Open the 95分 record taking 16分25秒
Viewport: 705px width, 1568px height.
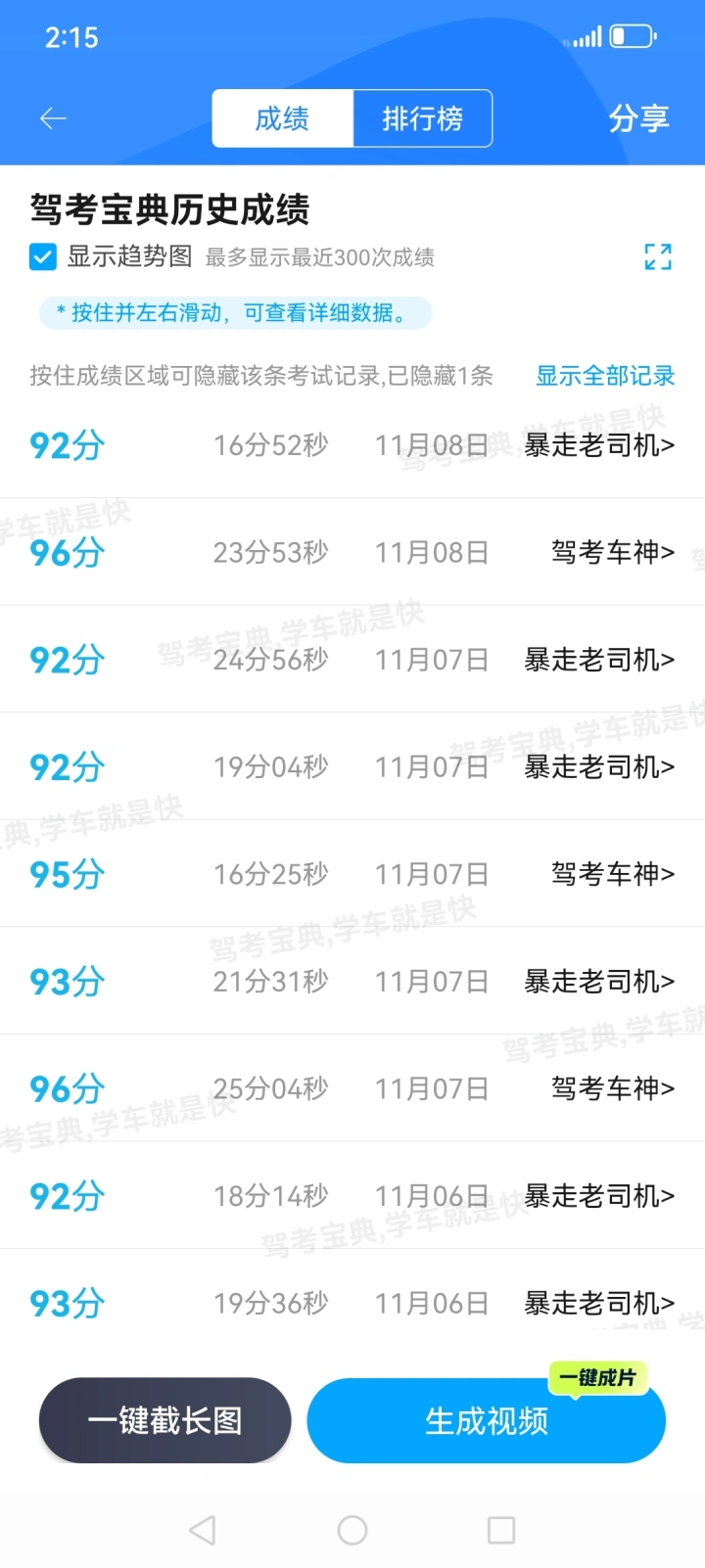352,874
